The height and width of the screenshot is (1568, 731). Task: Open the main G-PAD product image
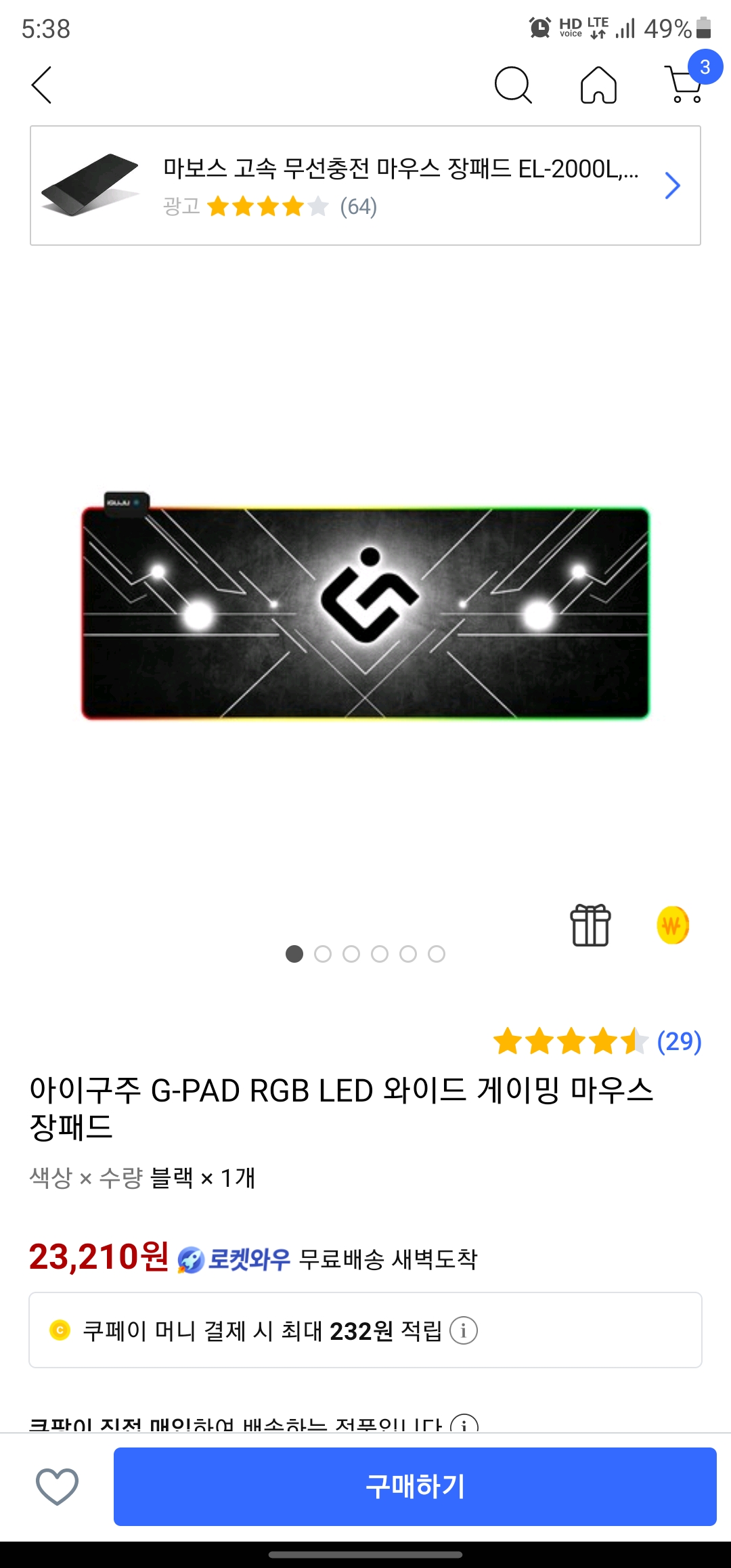point(365,613)
